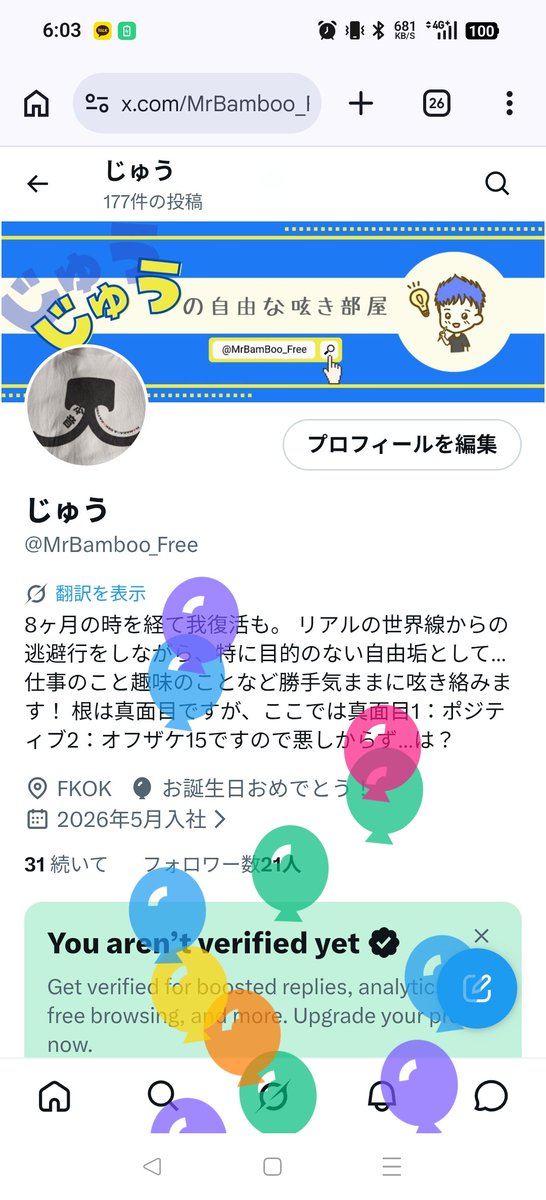Compose a new post
The height and width of the screenshot is (1200, 546).
(477, 989)
